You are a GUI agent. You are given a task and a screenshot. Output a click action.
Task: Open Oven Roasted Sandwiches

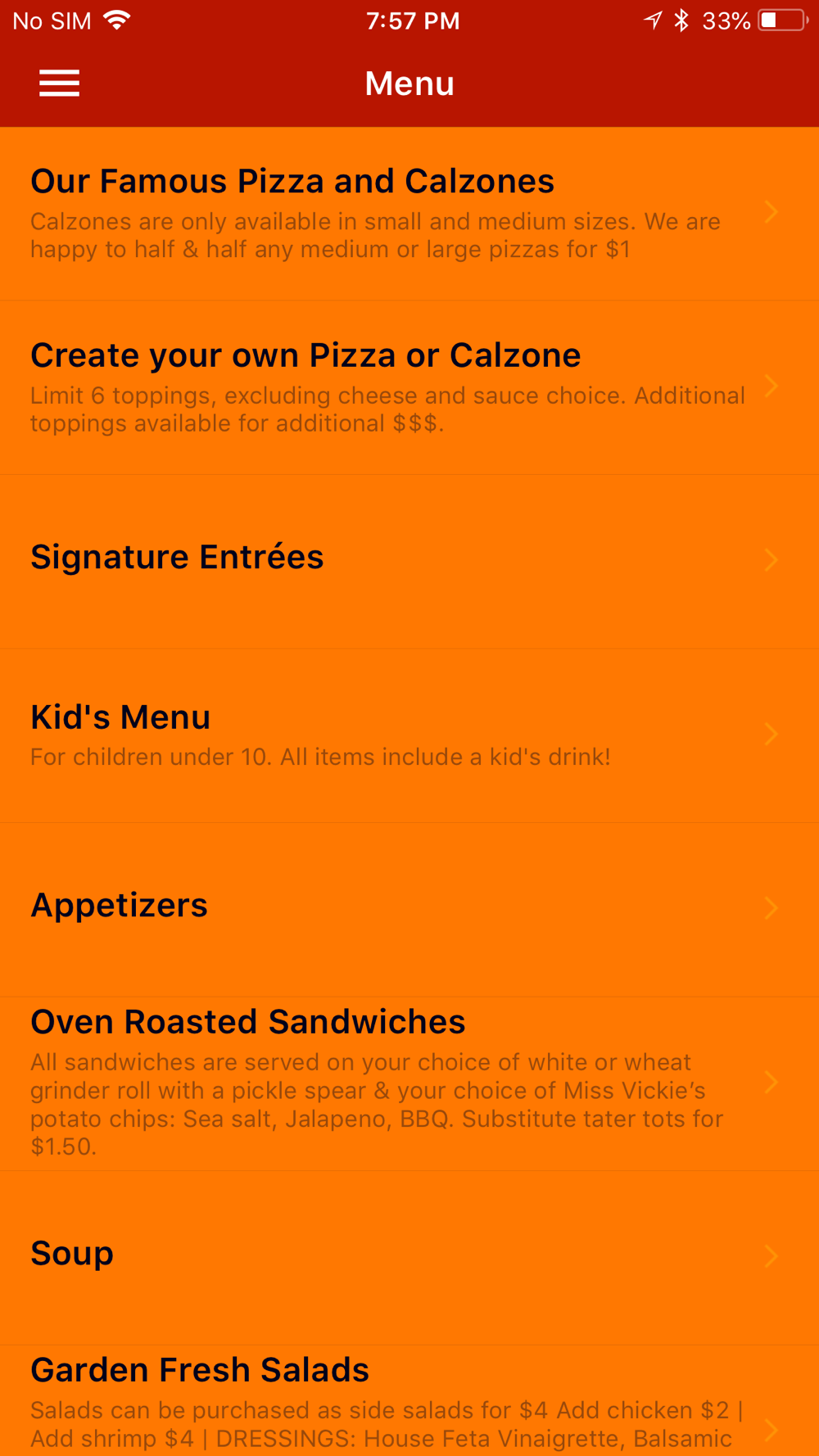[409, 1083]
